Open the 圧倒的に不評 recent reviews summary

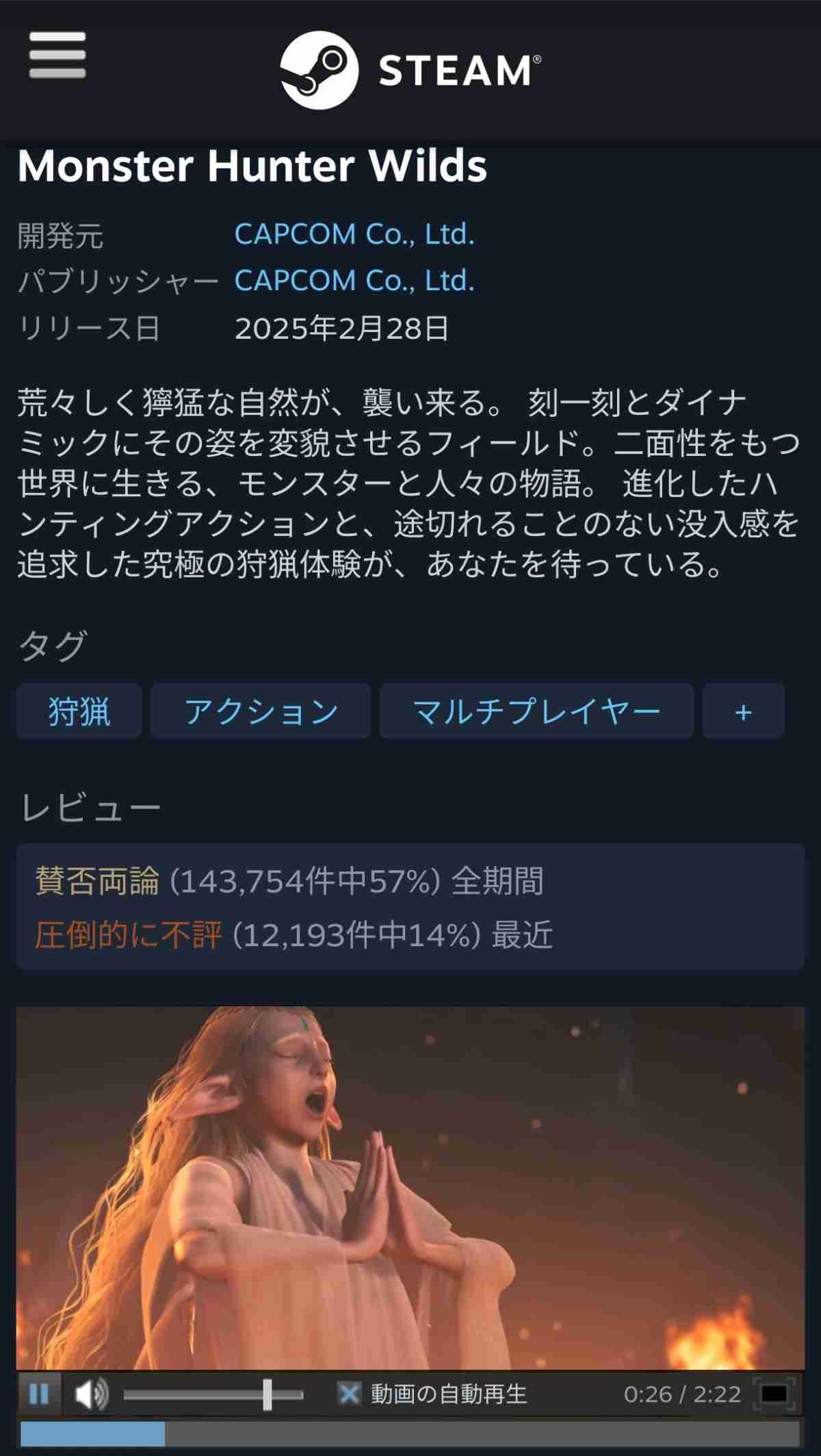point(294,934)
